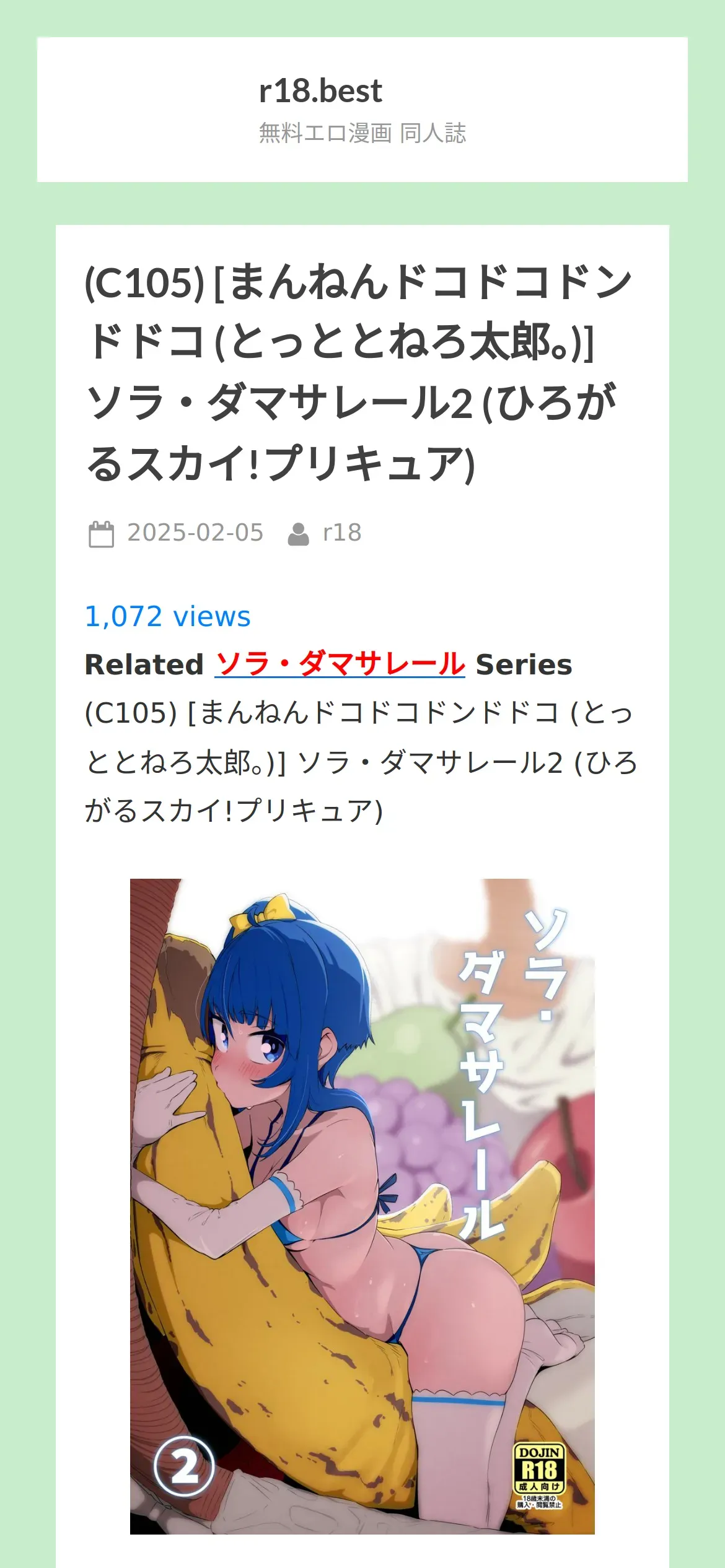Open the red ソラ・ダマサレール series link
The image size is (725, 1568).
pos(340,664)
